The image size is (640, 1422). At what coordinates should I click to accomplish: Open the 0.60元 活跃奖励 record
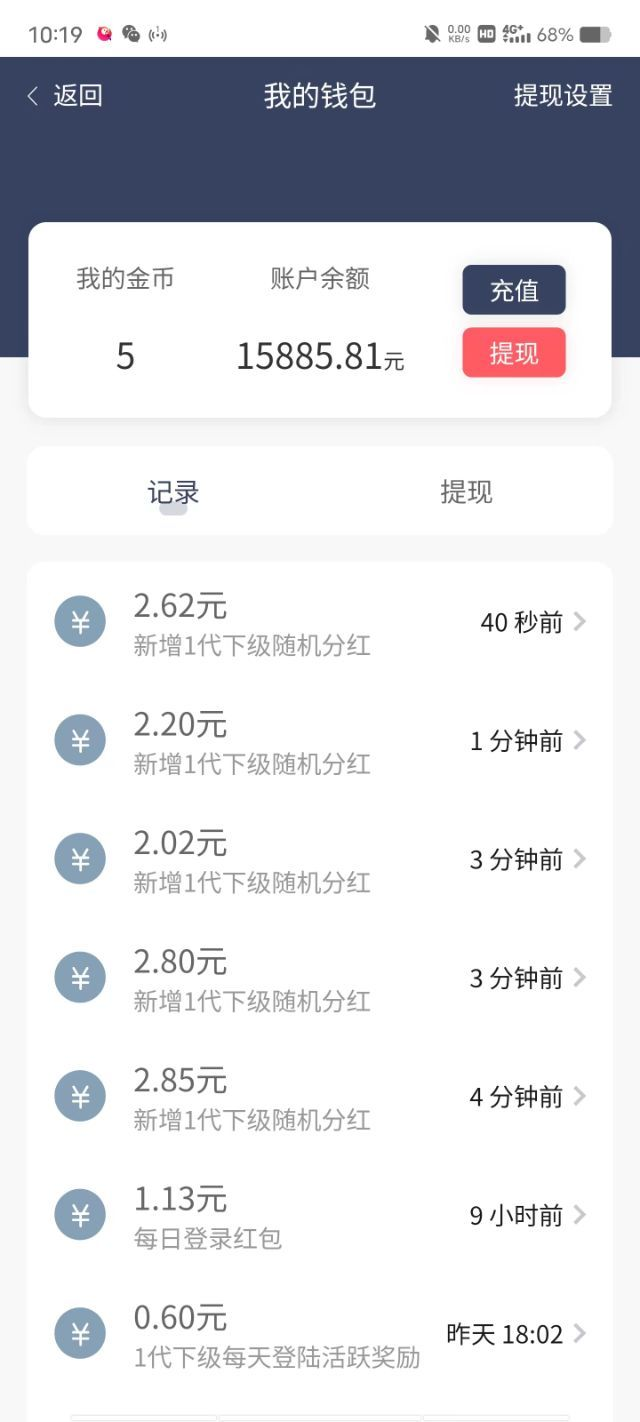(320, 1334)
